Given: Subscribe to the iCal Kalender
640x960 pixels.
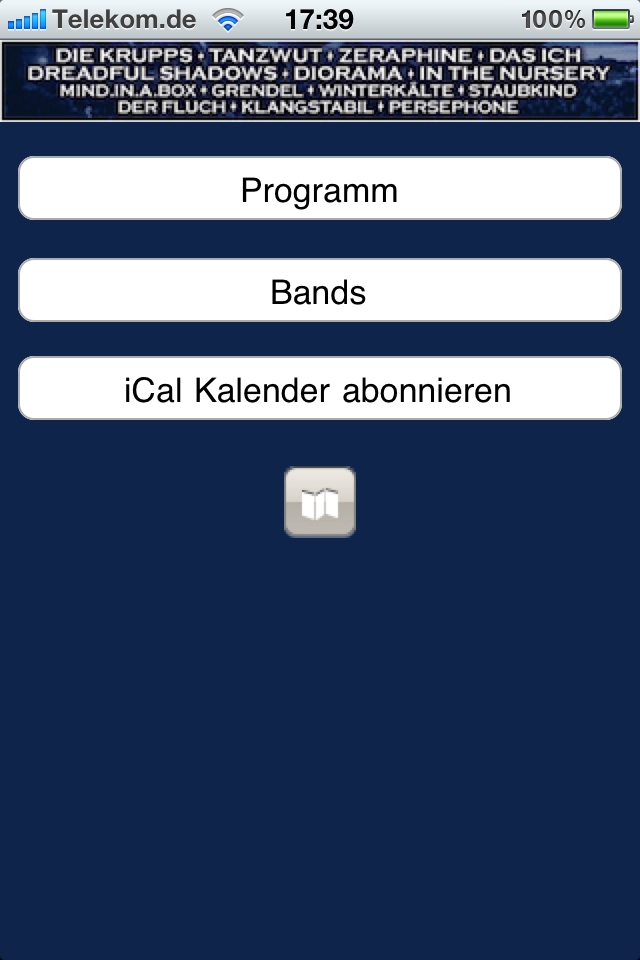Looking at the screenshot, I should click(320, 388).
